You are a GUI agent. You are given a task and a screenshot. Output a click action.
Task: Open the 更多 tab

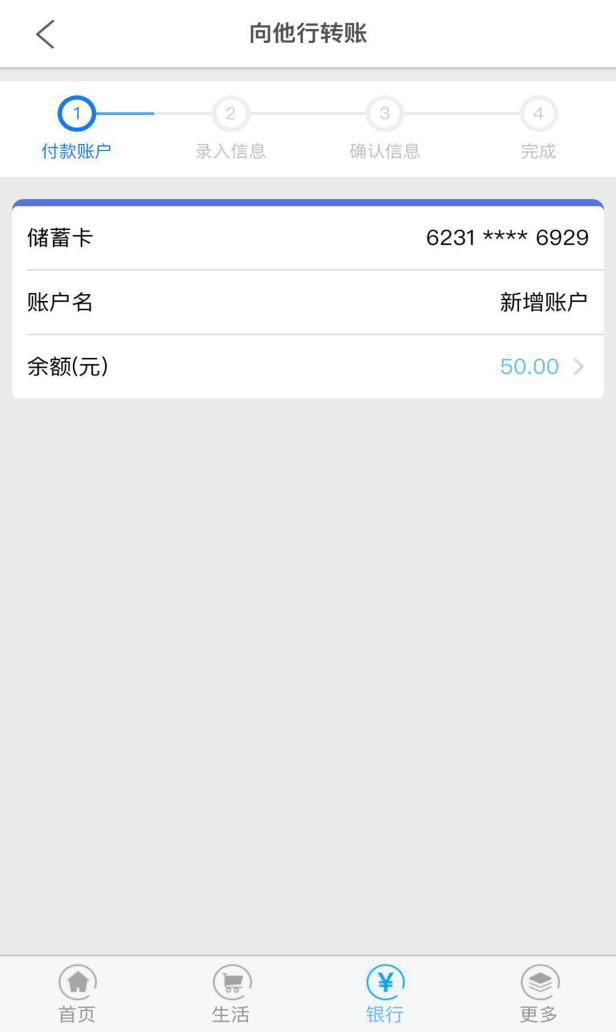pyautogui.click(x=539, y=993)
